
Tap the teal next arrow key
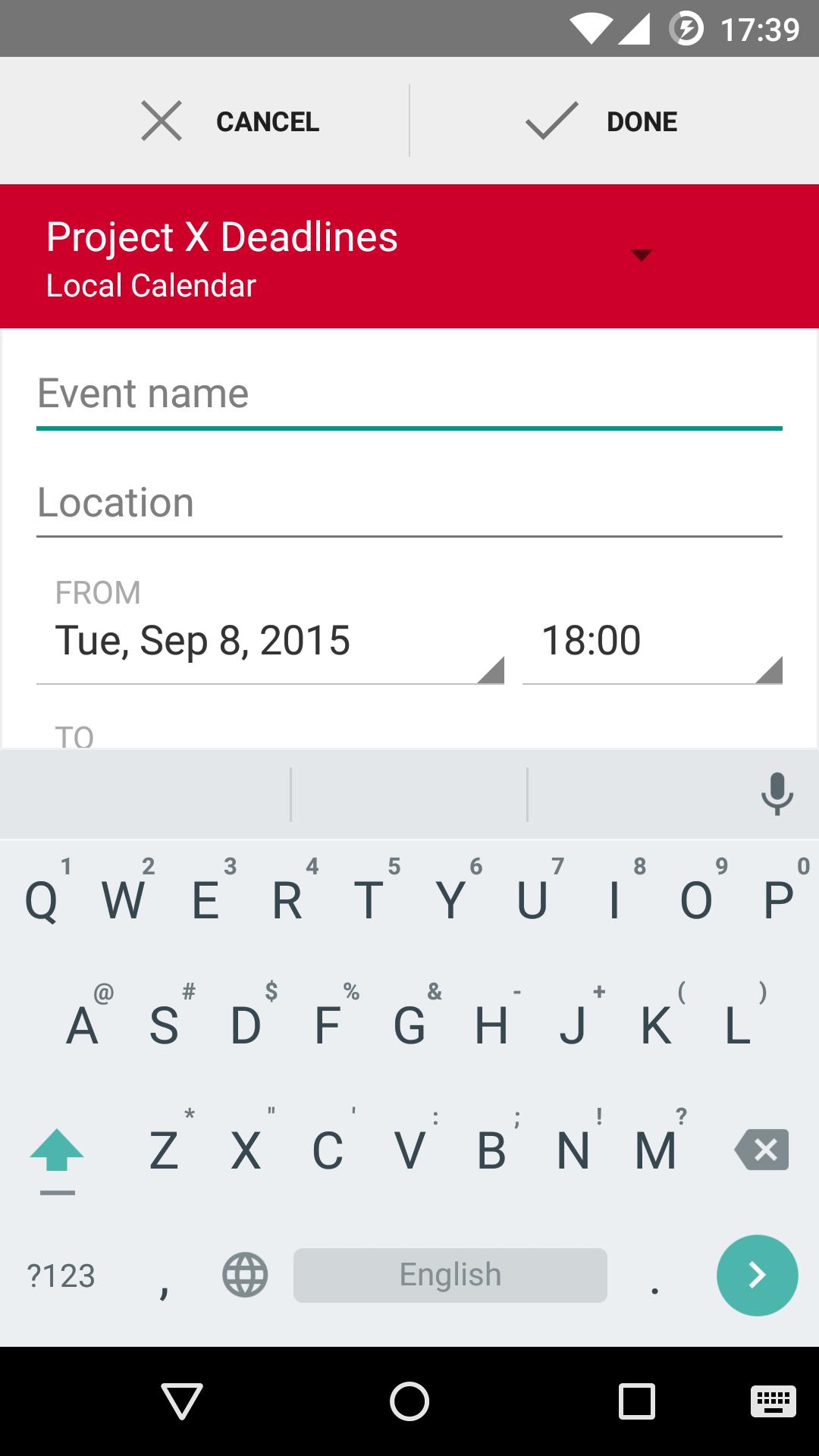coord(756,1276)
